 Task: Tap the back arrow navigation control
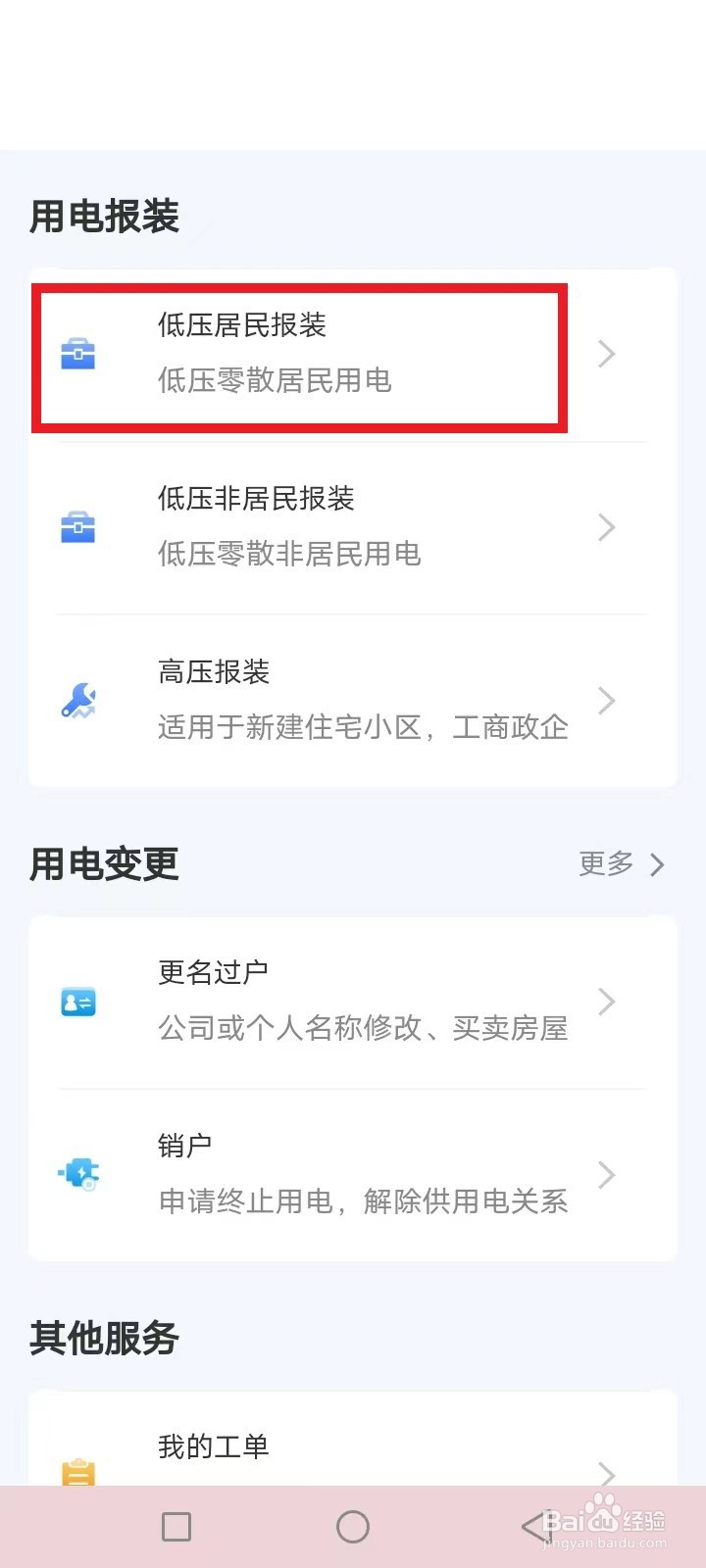[x=530, y=1526]
